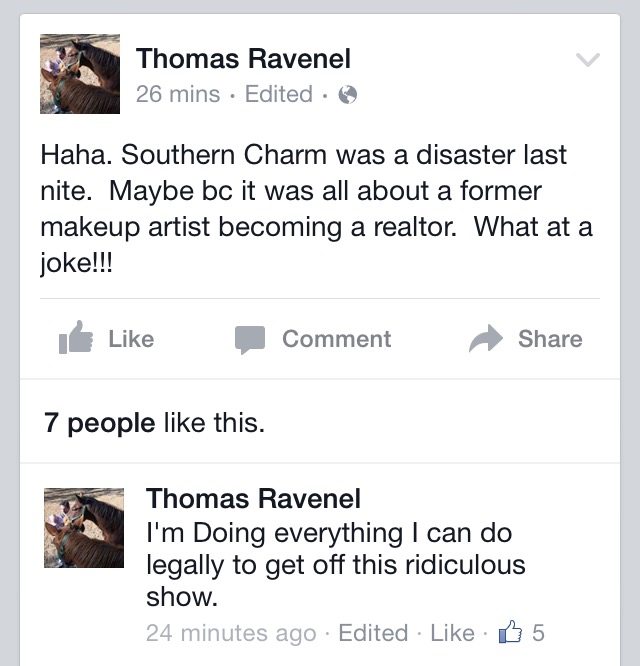Tap the commenter's profile picture

(x=85, y=528)
